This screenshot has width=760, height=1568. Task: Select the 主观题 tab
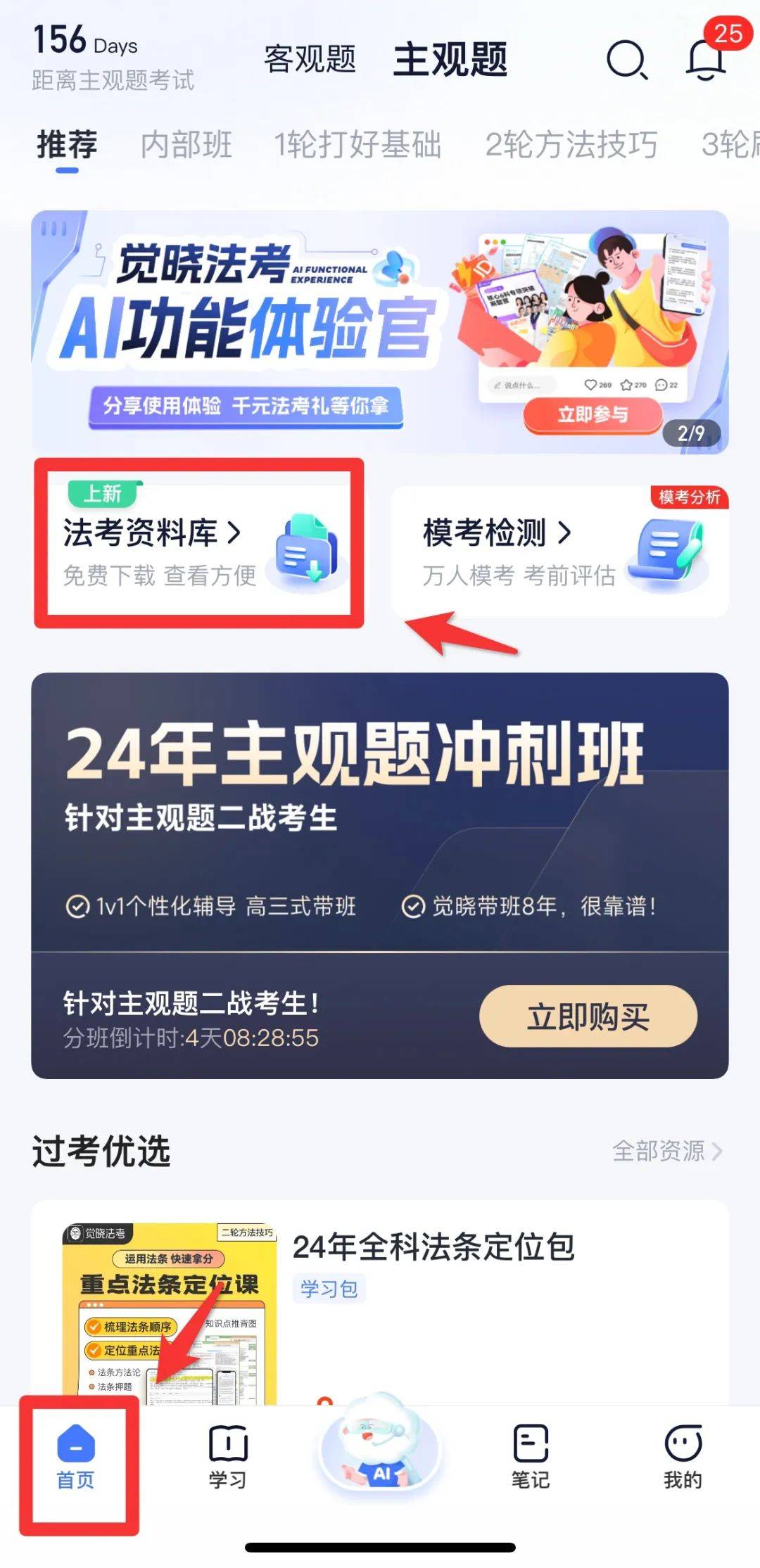pos(450,59)
